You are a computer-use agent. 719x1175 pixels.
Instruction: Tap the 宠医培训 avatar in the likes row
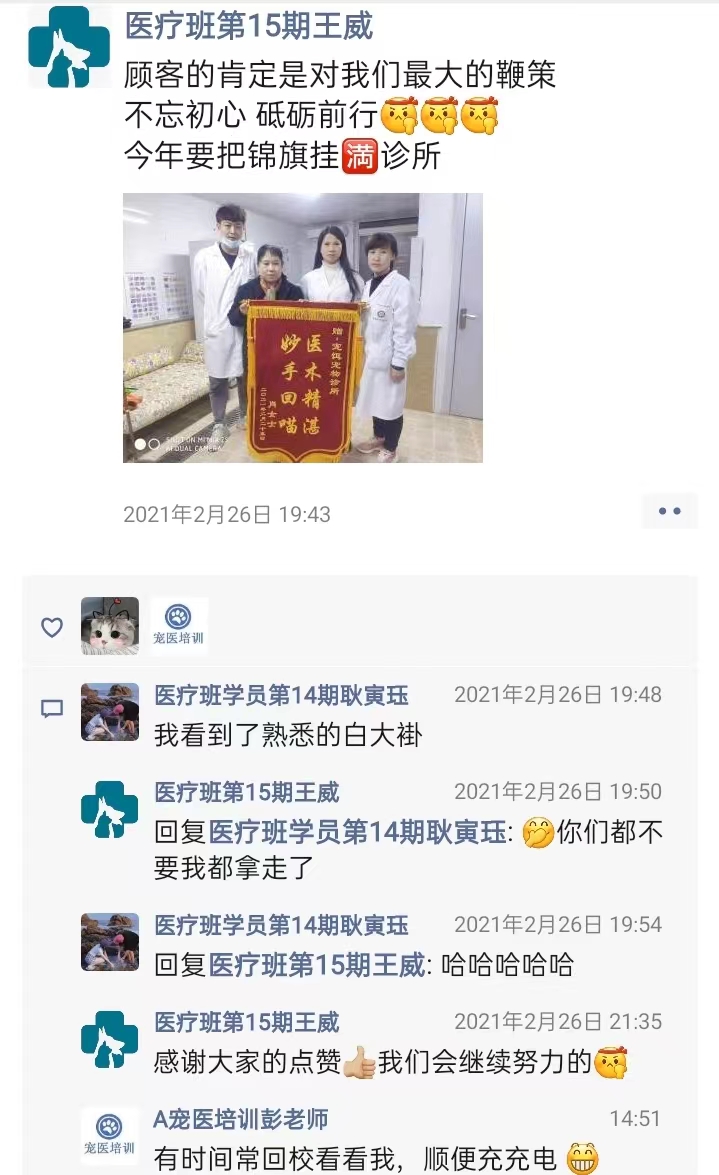(179, 626)
